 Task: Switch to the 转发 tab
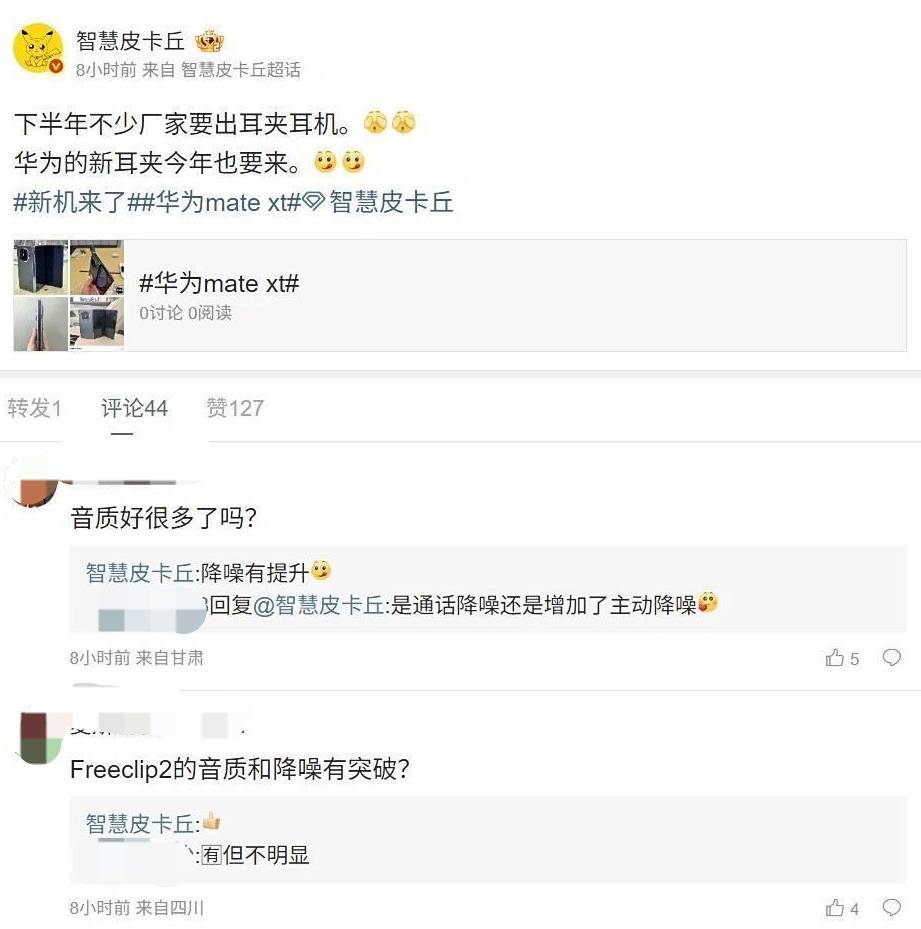coord(34,408)
